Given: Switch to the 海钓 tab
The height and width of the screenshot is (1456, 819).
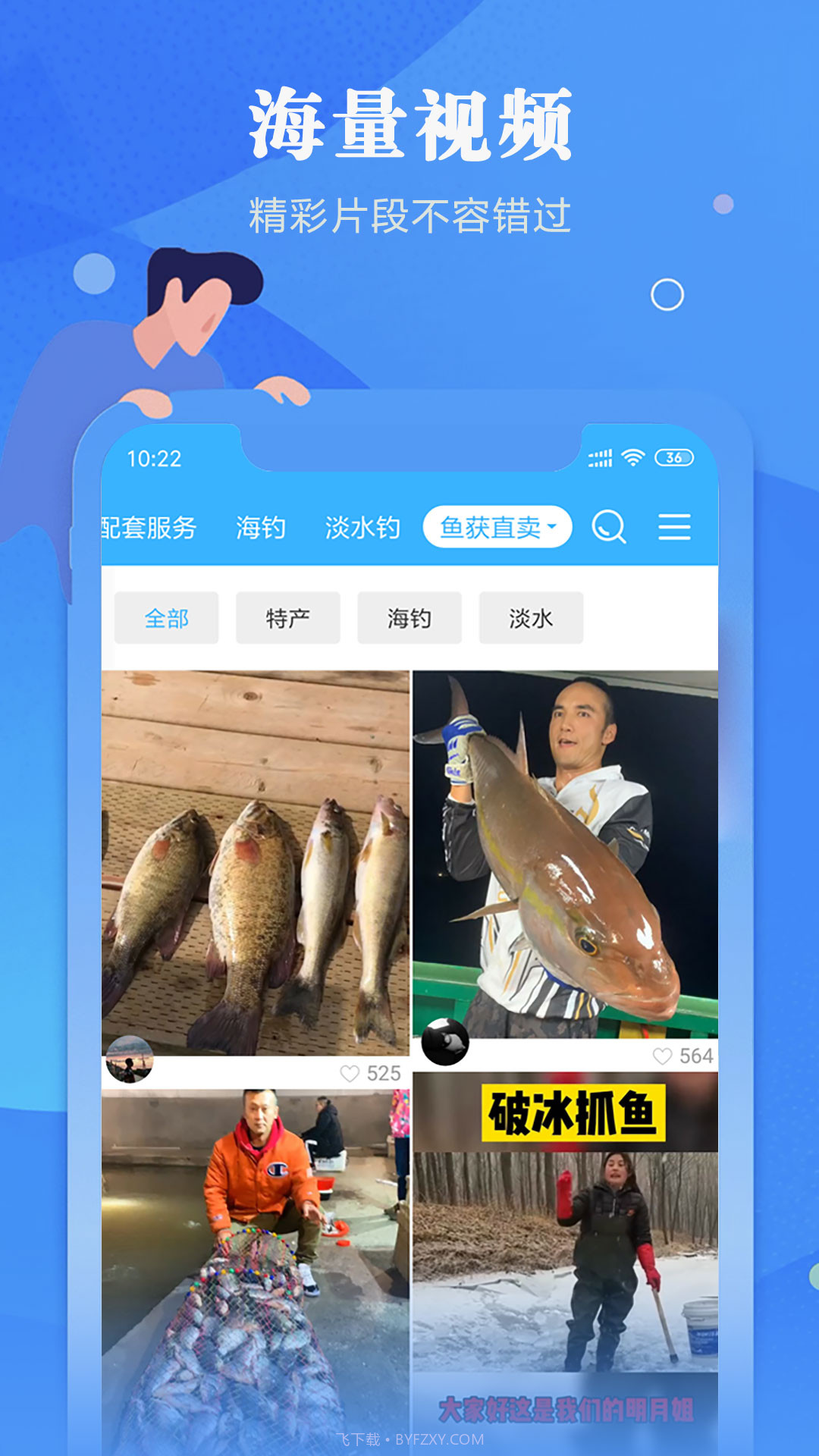Looking at the screenshot, I should [261, 527].
